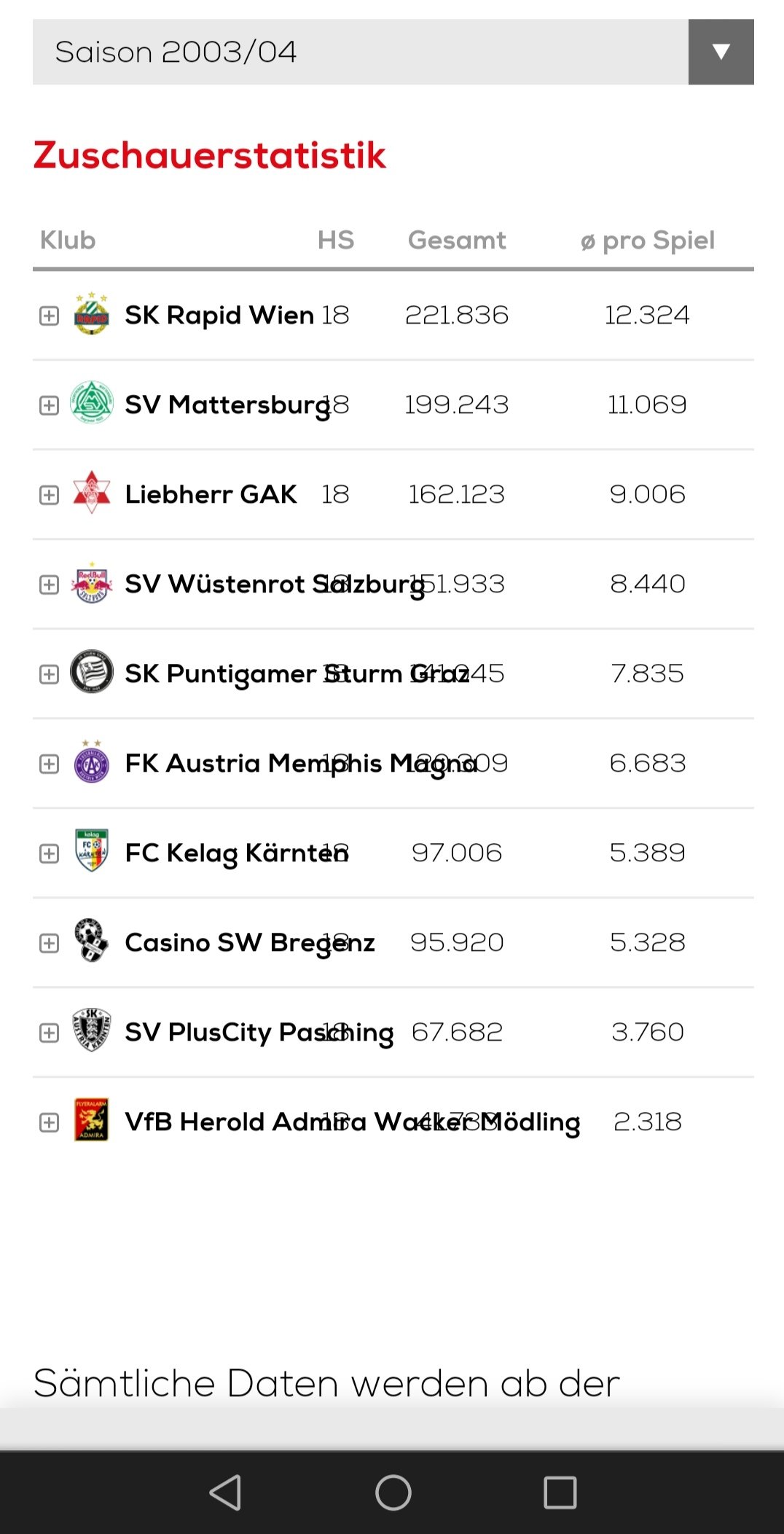Expand the FC Kelag Kärnten row
The width and height of the screenshot is (784, 1534).
click(49, 853)
